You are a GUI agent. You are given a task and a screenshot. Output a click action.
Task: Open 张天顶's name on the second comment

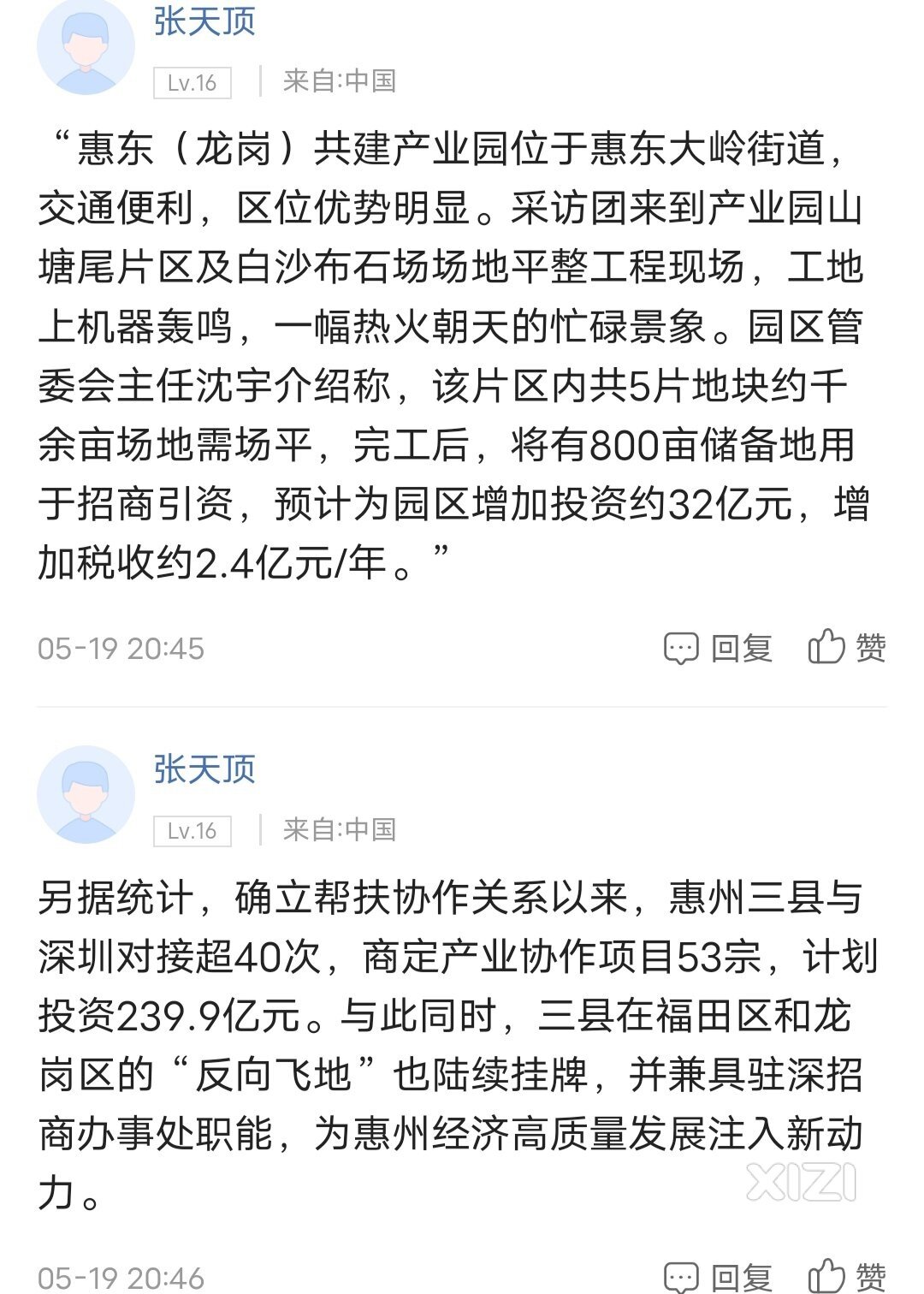204,769
